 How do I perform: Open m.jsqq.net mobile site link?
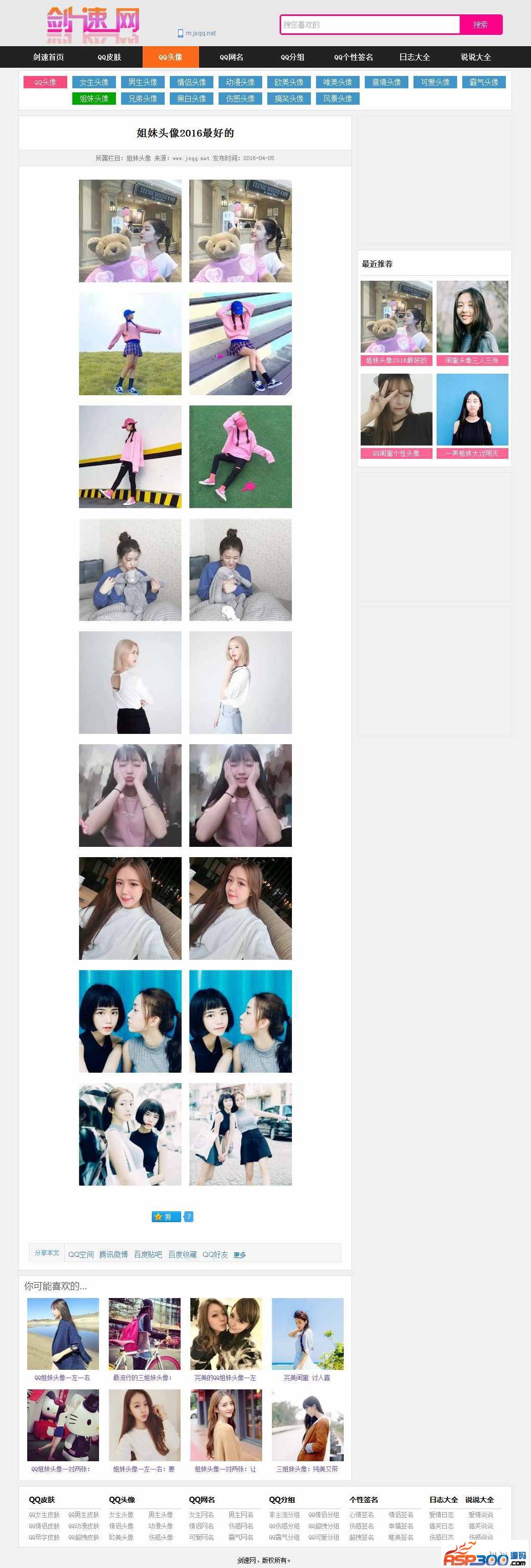[197, 33]
